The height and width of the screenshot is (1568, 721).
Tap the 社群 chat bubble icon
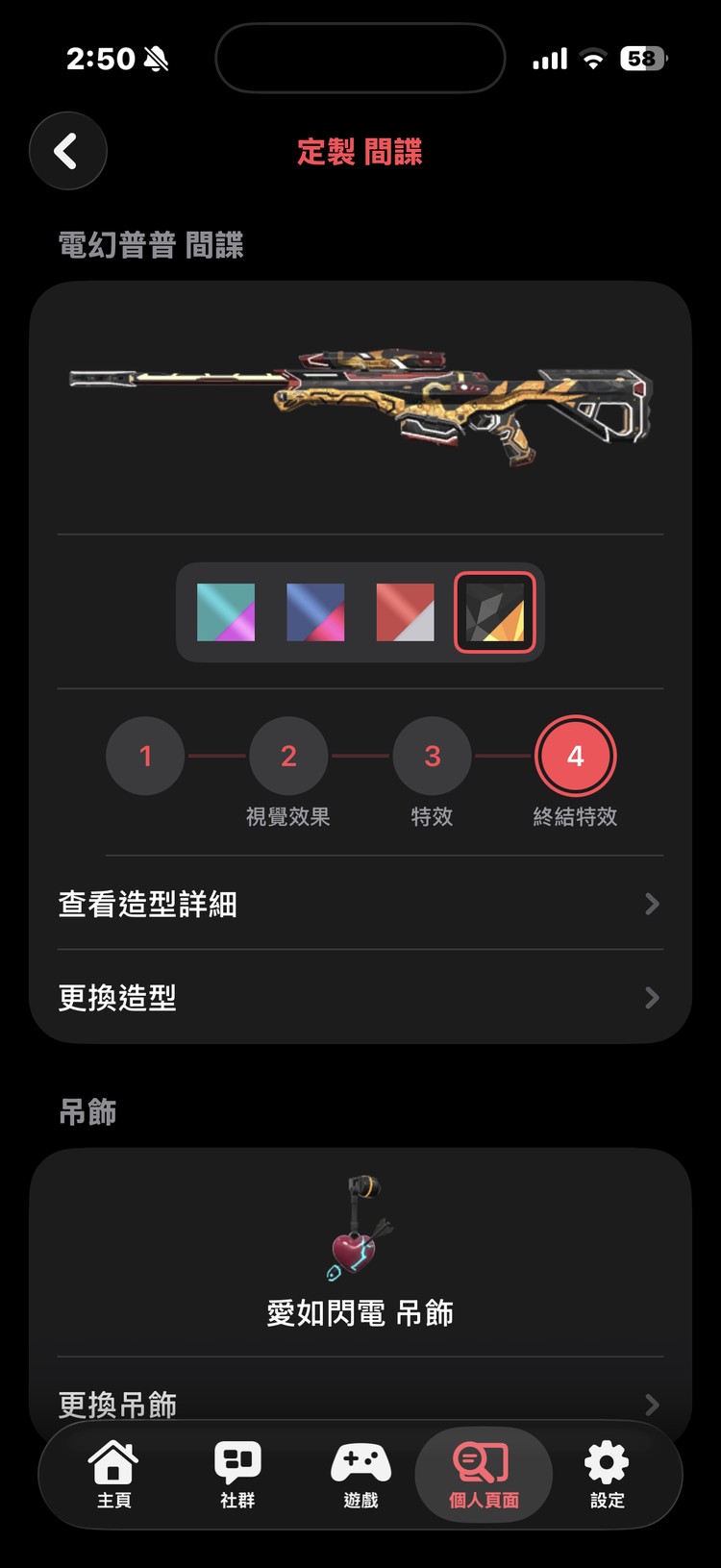[237, 1461]
